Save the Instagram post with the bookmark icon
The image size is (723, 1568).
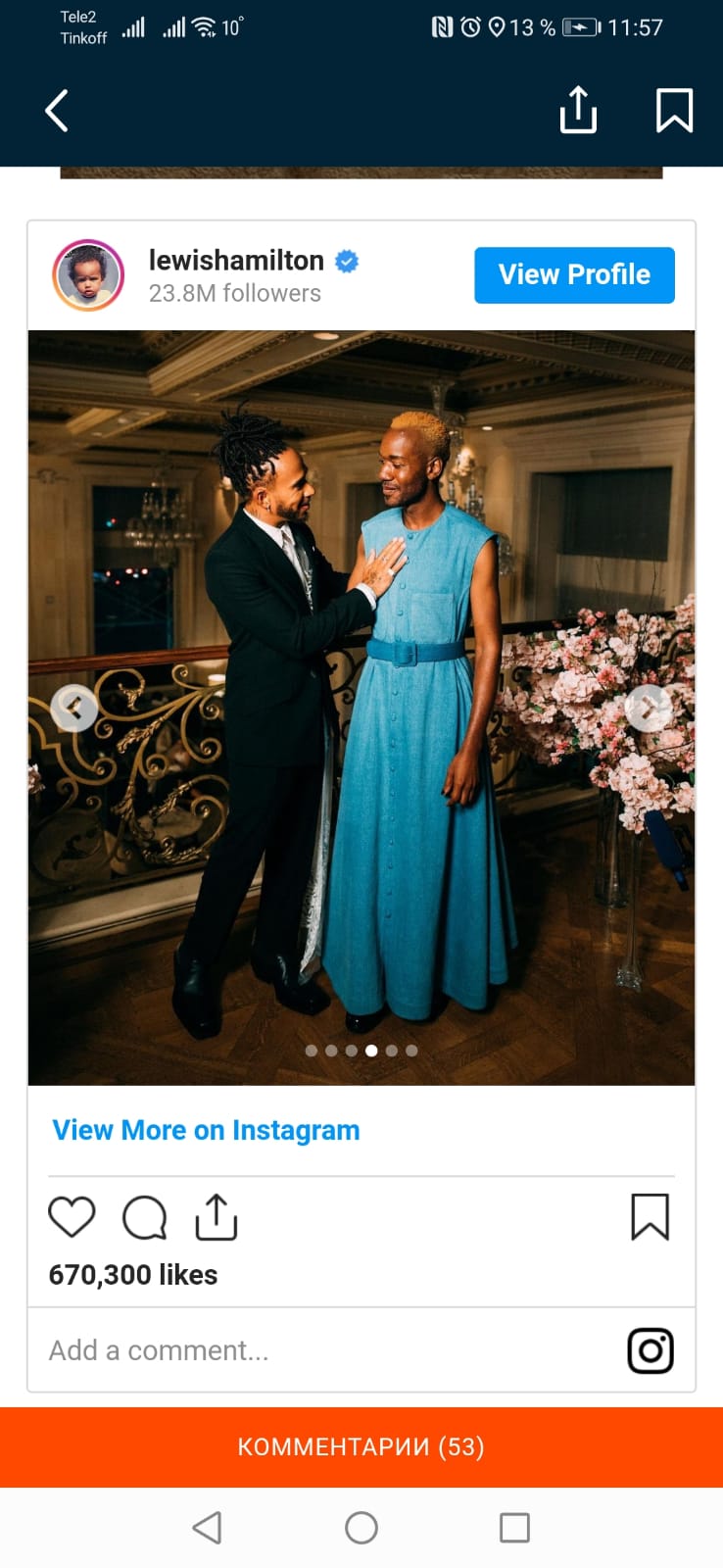pyautogui.click(x=651, y=1217)
